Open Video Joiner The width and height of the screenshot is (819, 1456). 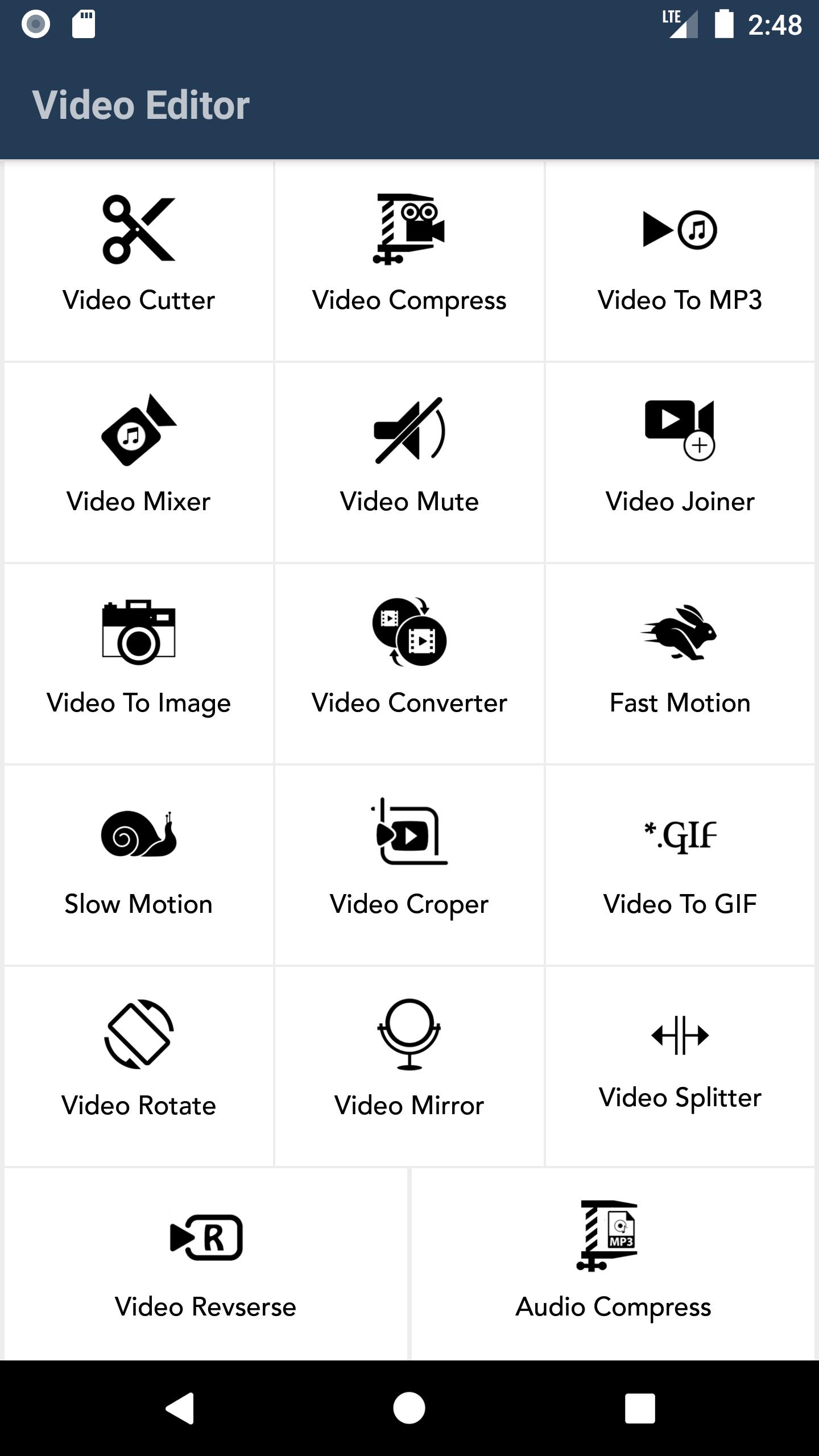(680, 462)
